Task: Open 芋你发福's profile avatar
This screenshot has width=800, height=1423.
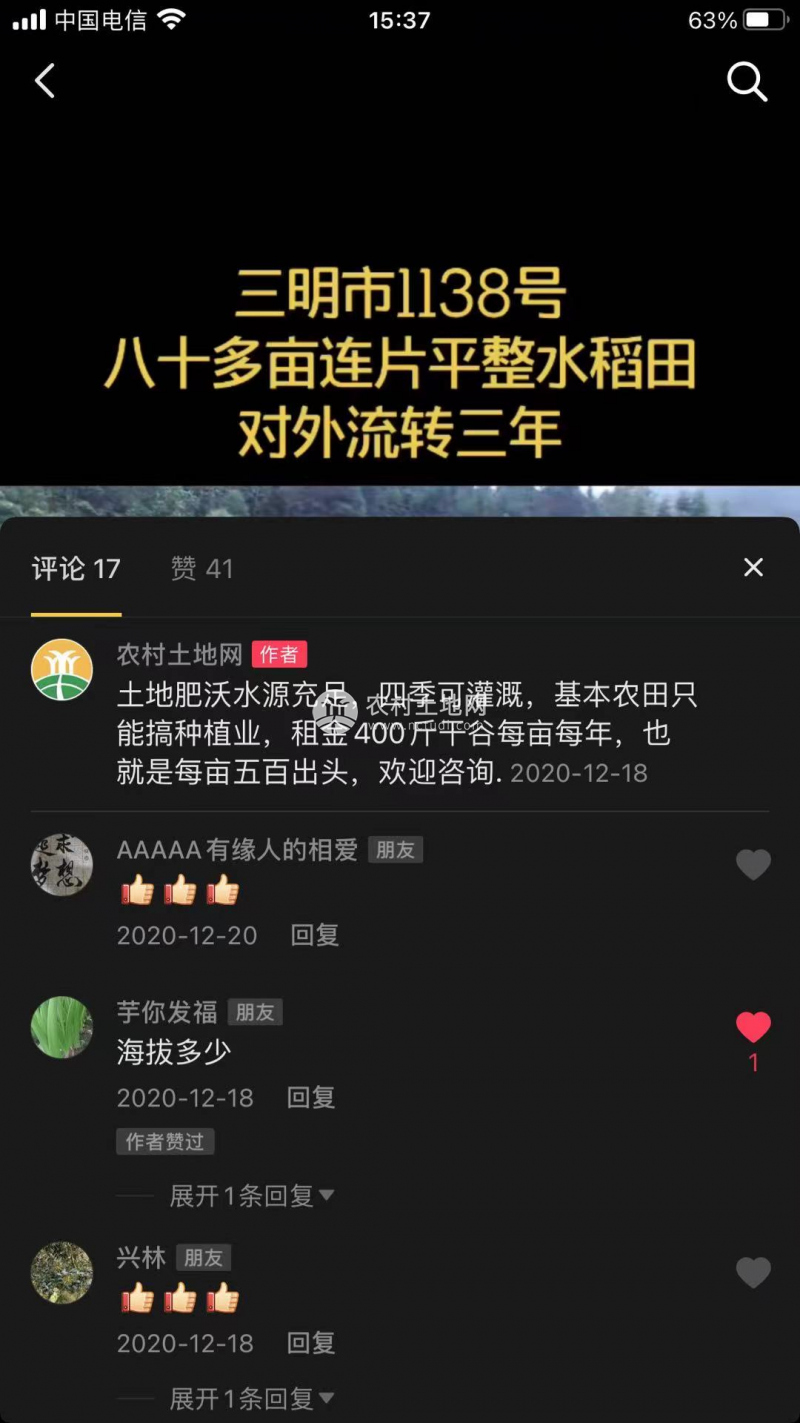Action: (x=62, y=1027)
